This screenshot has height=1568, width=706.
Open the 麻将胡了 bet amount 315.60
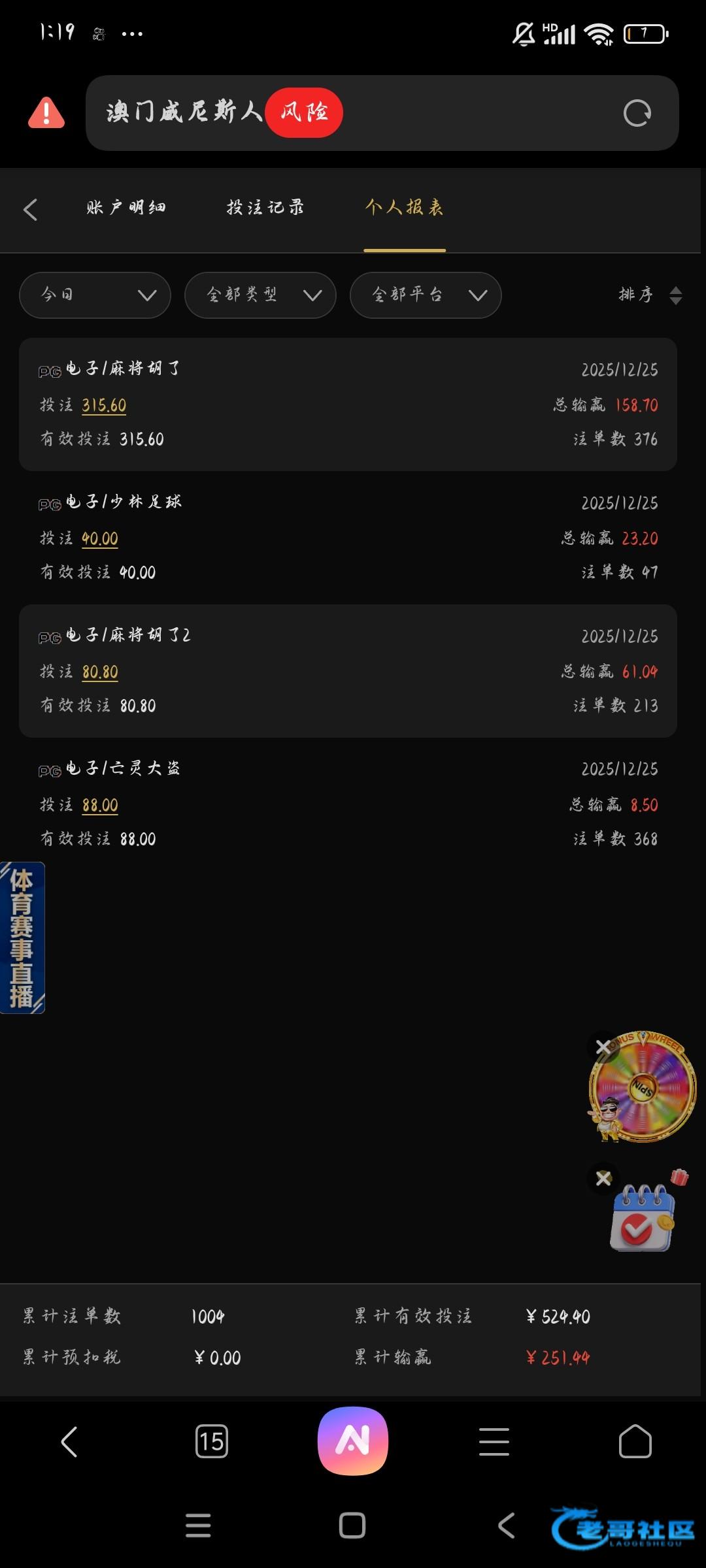(104, 406)
